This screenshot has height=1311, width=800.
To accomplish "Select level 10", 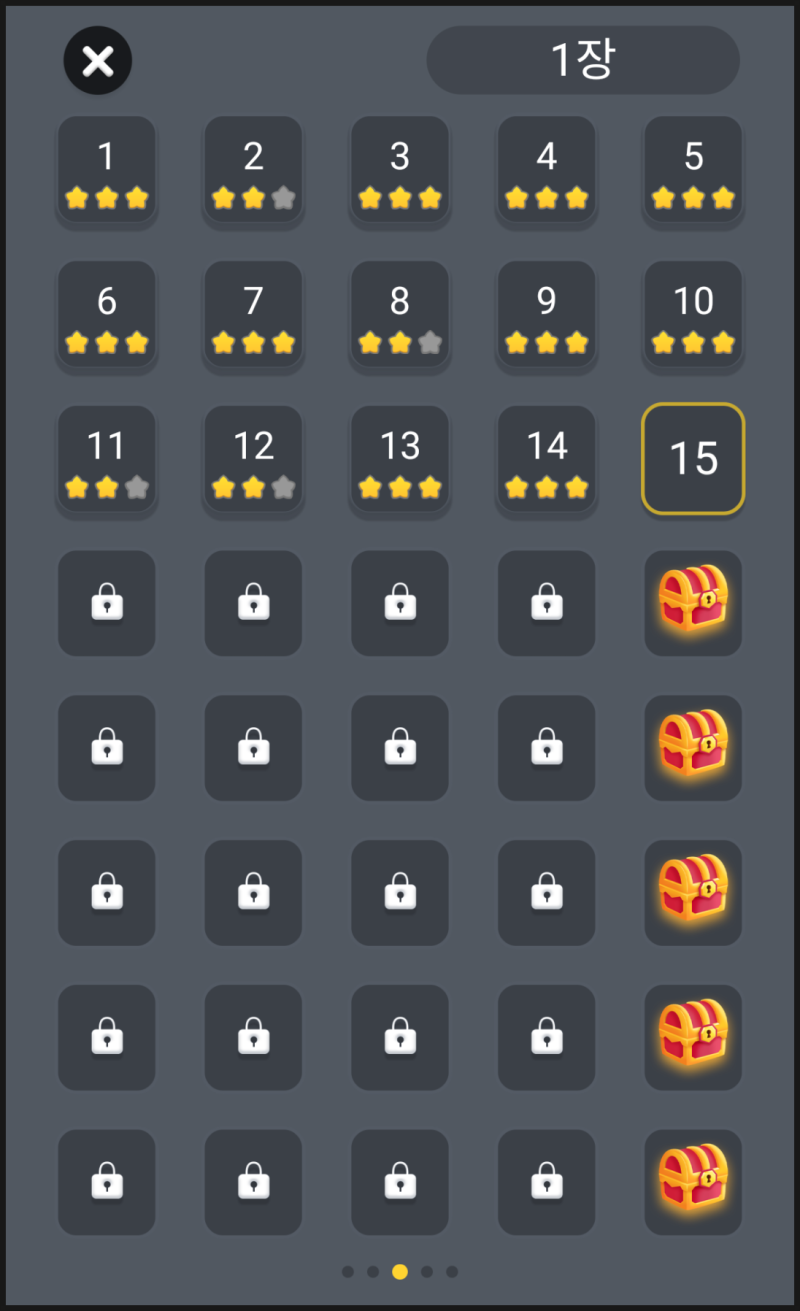I will [x=693, y=315].
